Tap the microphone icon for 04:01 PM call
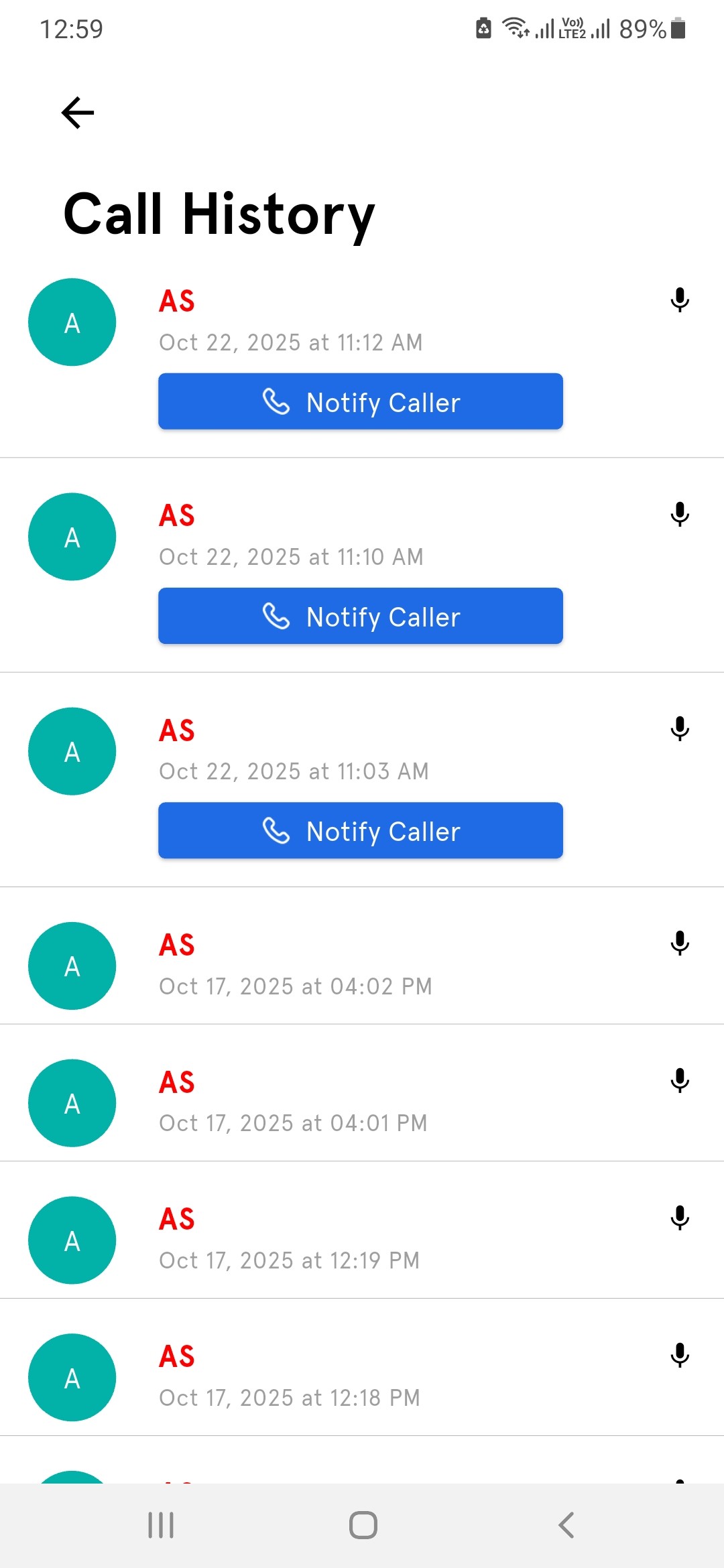 pos(680,1080)
